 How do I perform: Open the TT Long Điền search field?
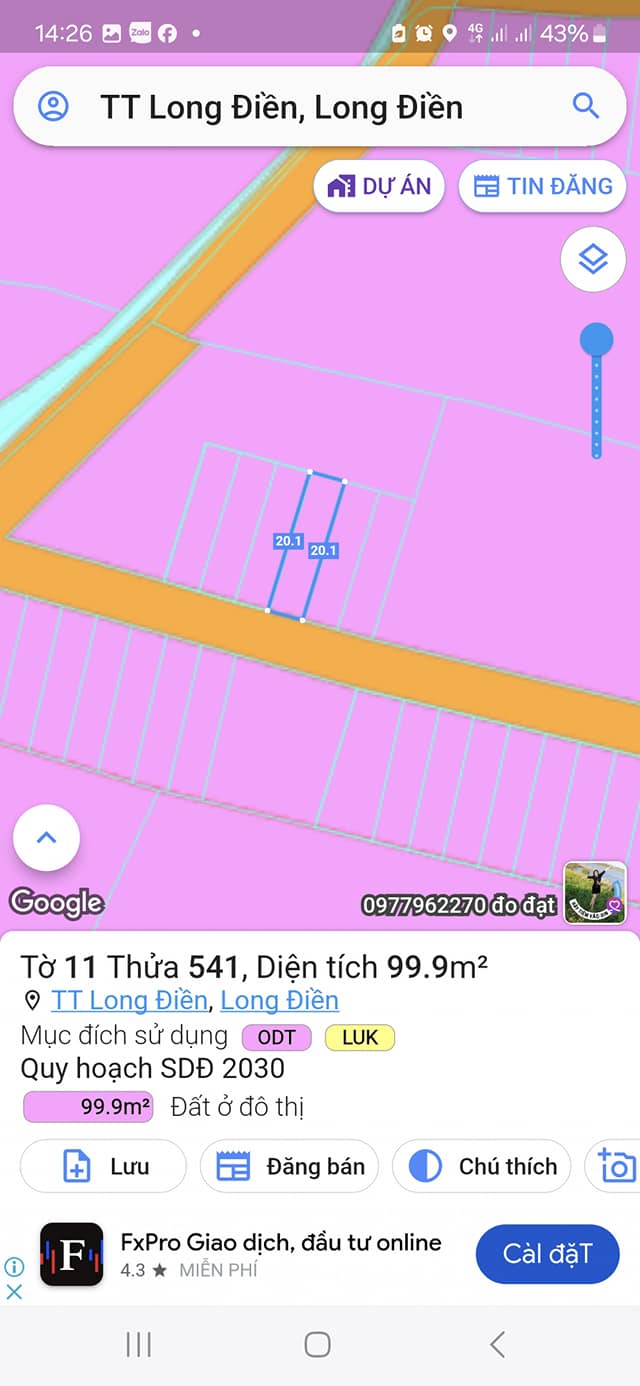point(300,107)
